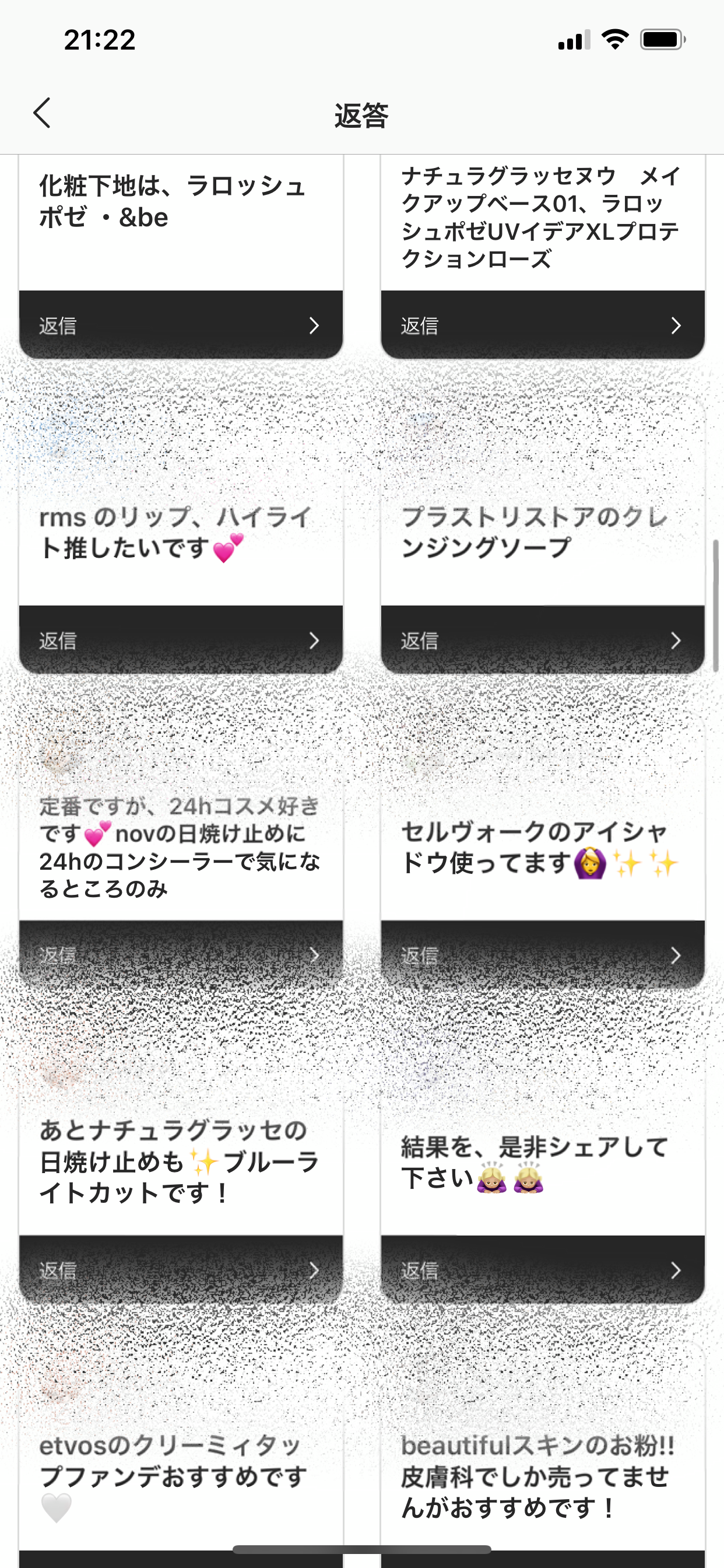Reply to the 化粧下地は、ラロッシュポゼ response

pos(181,325)
